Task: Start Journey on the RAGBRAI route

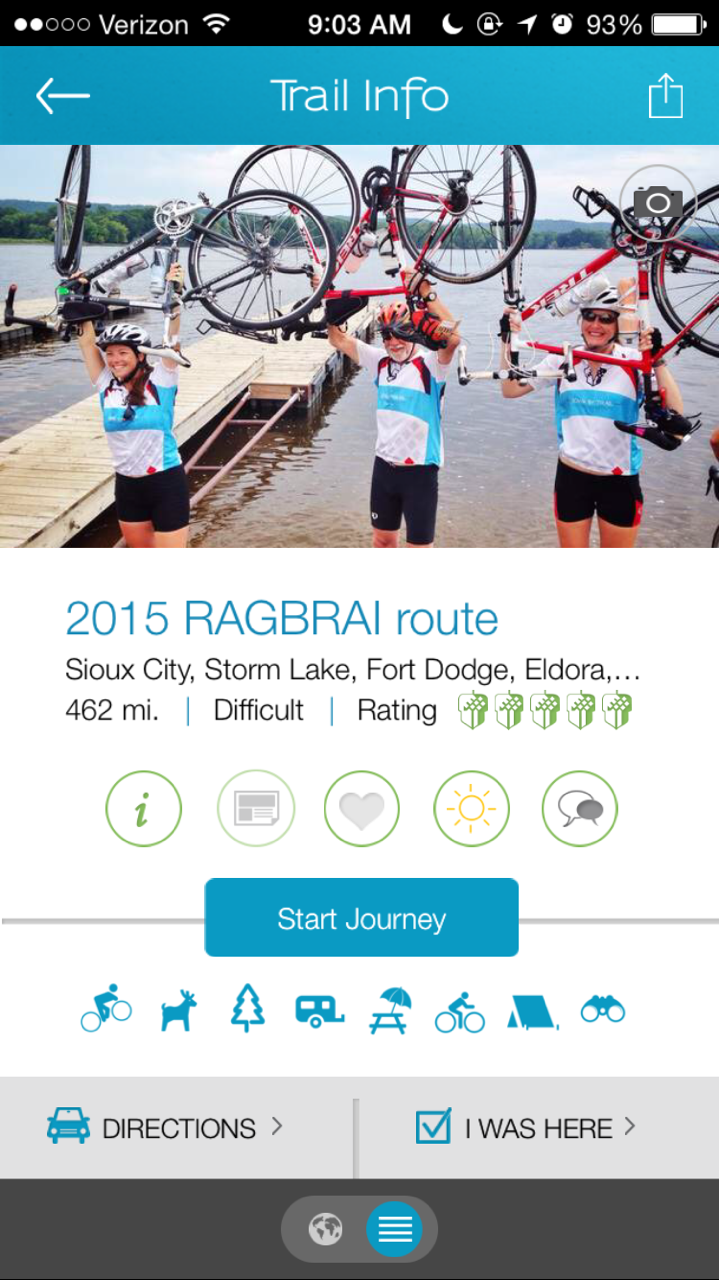Action: coord(362,918)
